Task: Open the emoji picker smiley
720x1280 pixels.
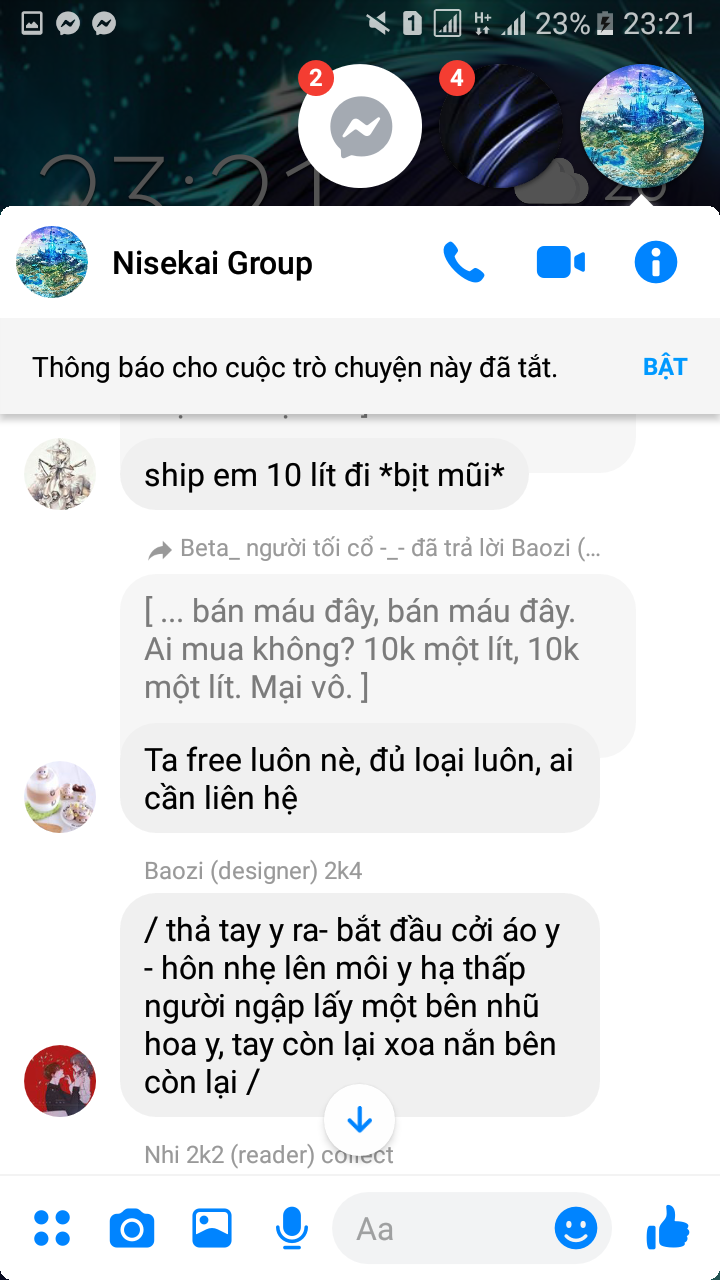Action: click(x=576, y=1228)
